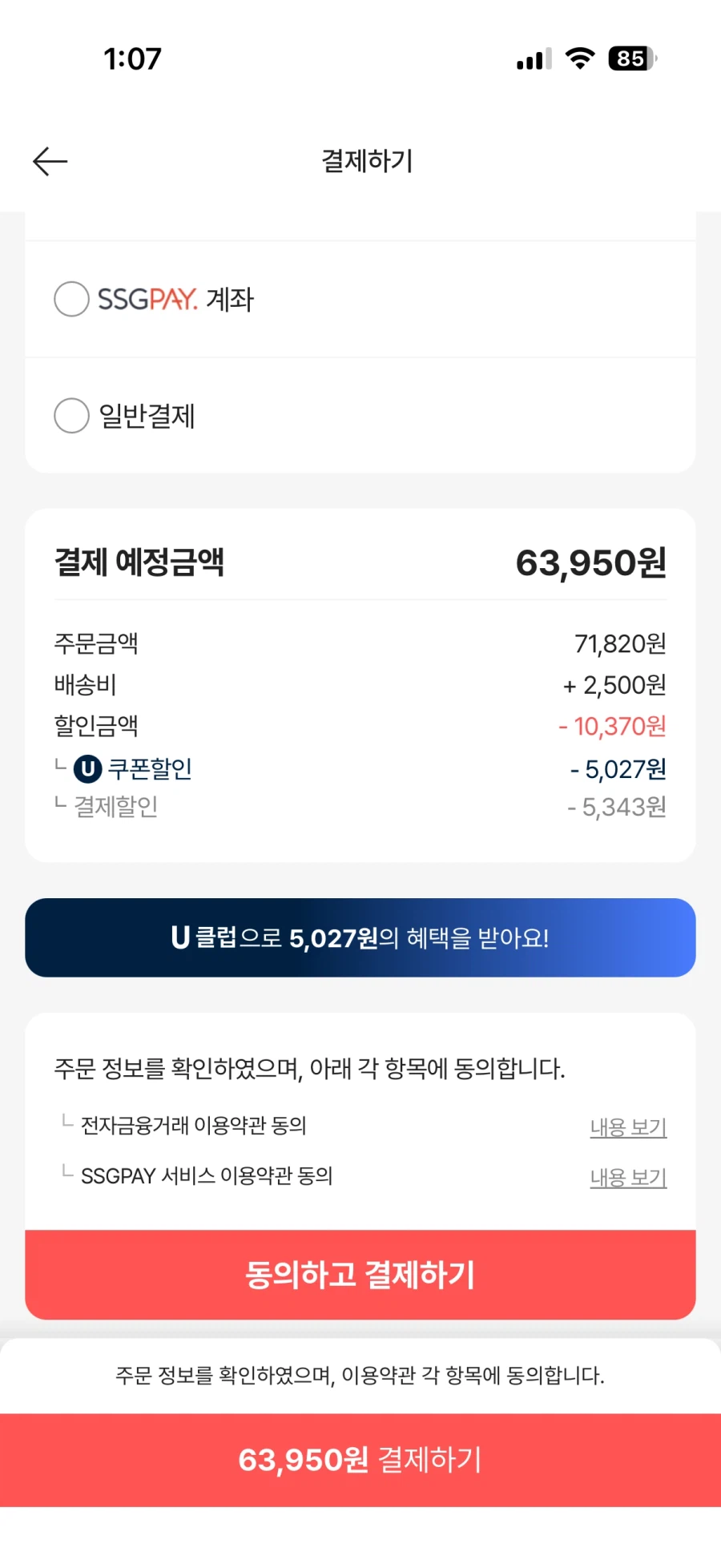This screenshot has height=1568, width=721.
Task: Select the 일반결제 payment radio button
Action: [x=70, y=416]
